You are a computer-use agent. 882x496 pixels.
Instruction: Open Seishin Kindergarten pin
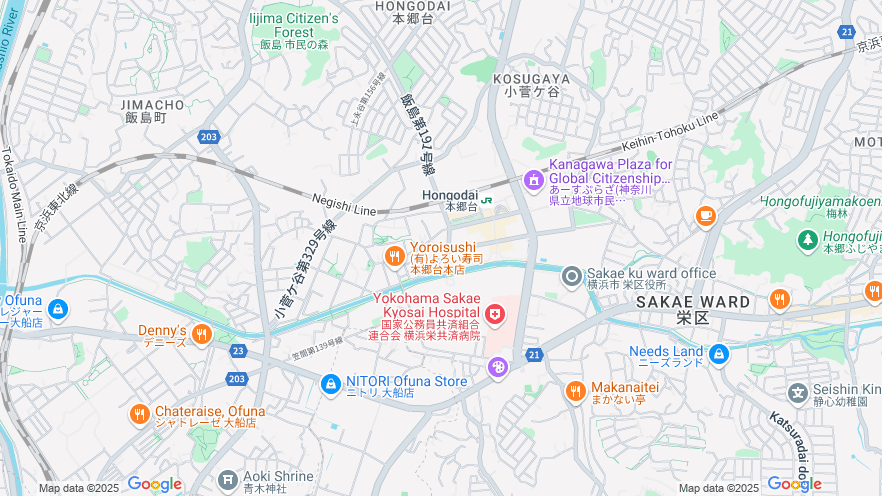tap(797, 392)
